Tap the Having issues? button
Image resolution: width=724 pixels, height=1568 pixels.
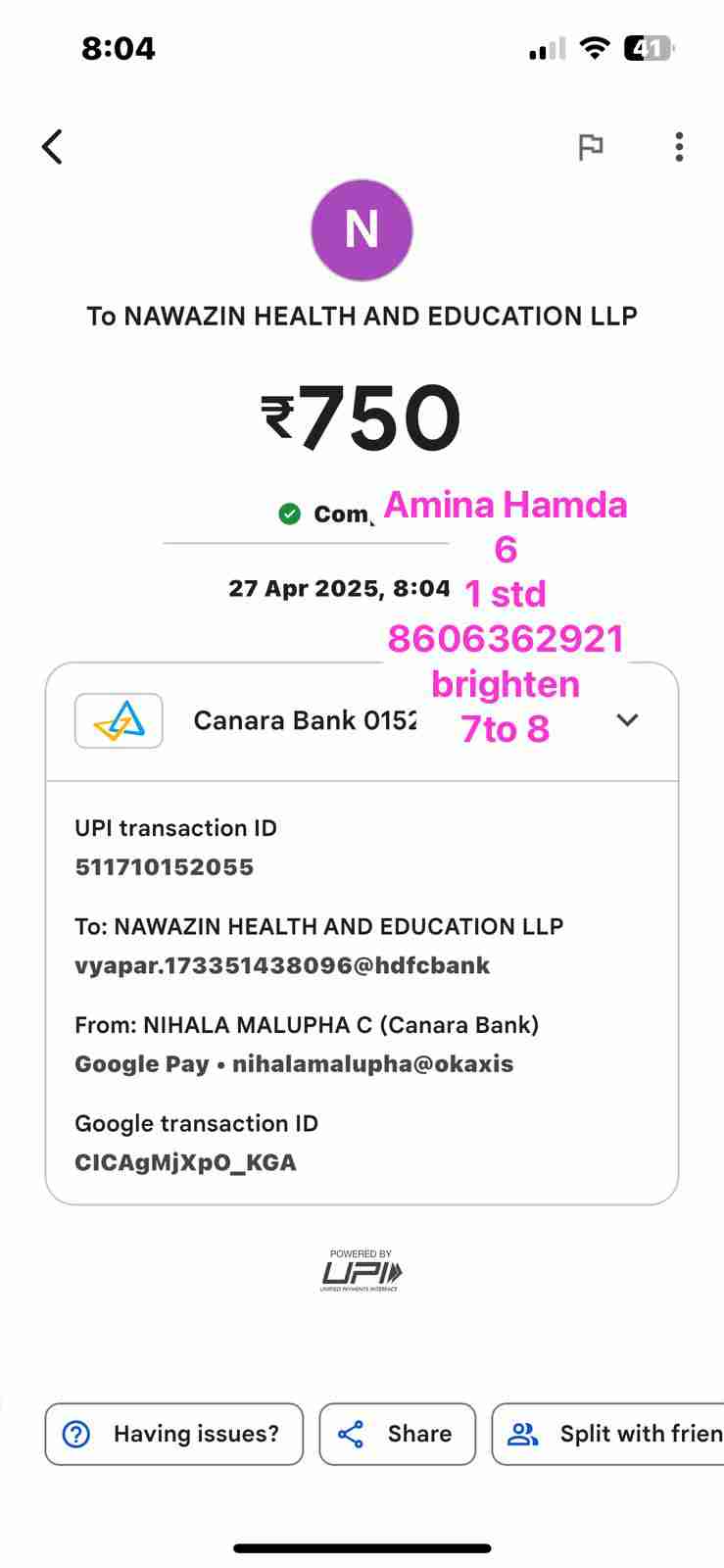pyautogui.click(x=173, y=1434)
